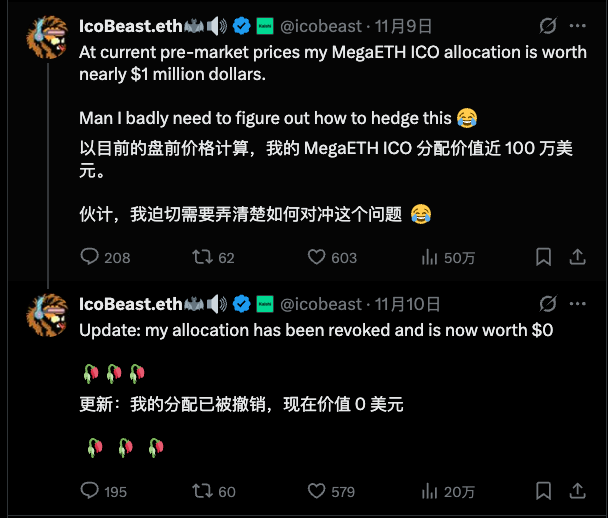
Task: Open overflow menu on November 9 tweet
Action: (577, 26)
